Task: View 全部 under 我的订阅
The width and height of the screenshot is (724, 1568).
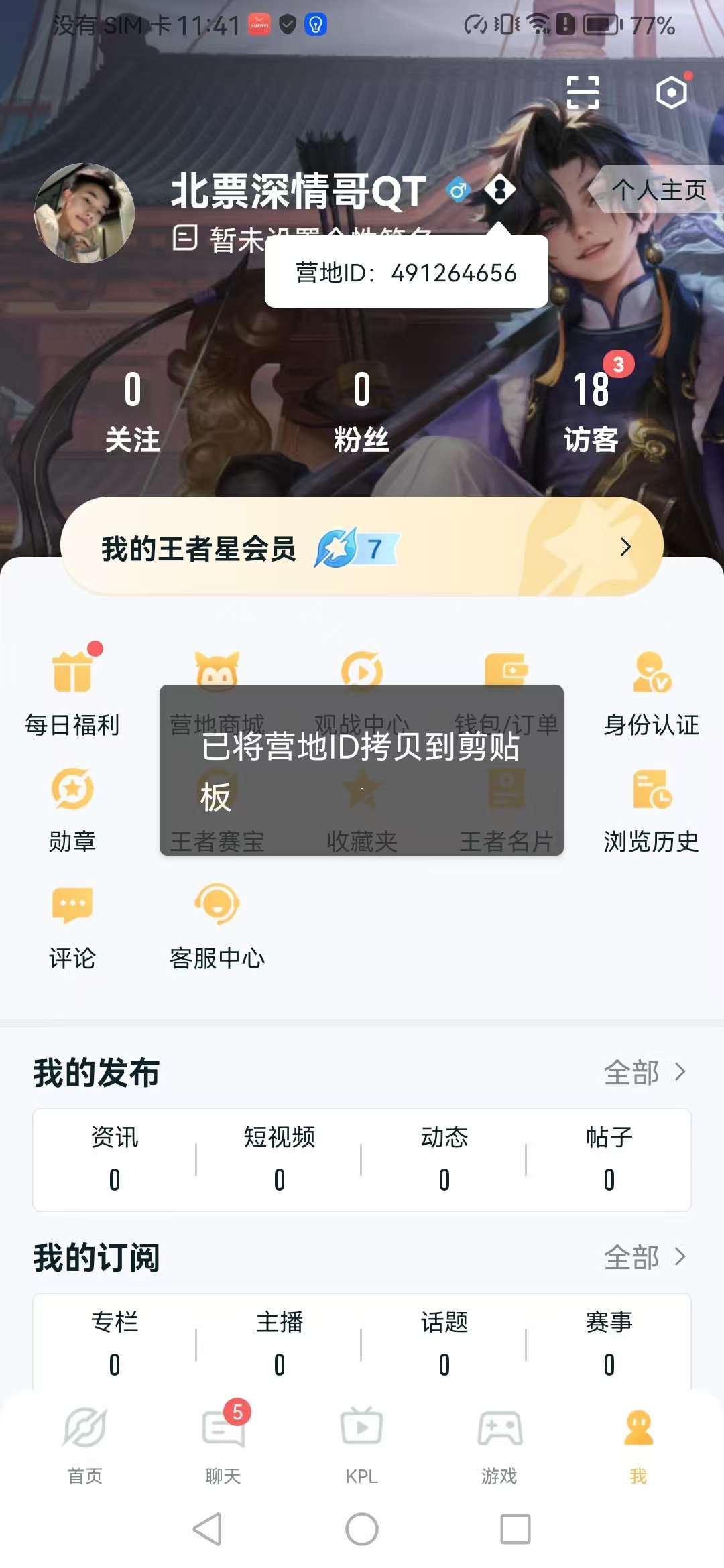Action: pyautogui.click(x=645, y=1257)
